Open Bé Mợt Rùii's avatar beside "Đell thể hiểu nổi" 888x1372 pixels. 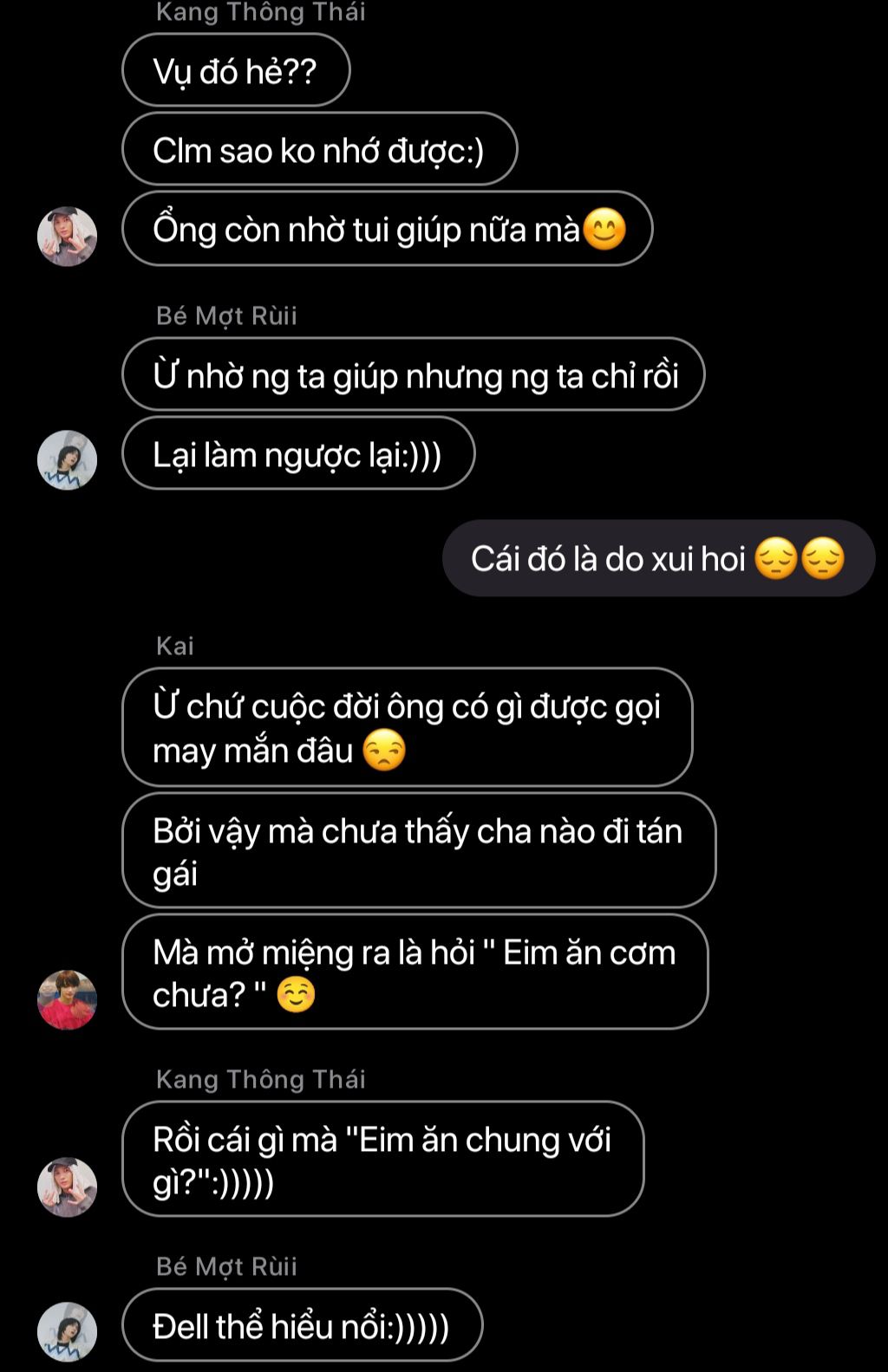pyautogui.click(x=67, y=1330)
